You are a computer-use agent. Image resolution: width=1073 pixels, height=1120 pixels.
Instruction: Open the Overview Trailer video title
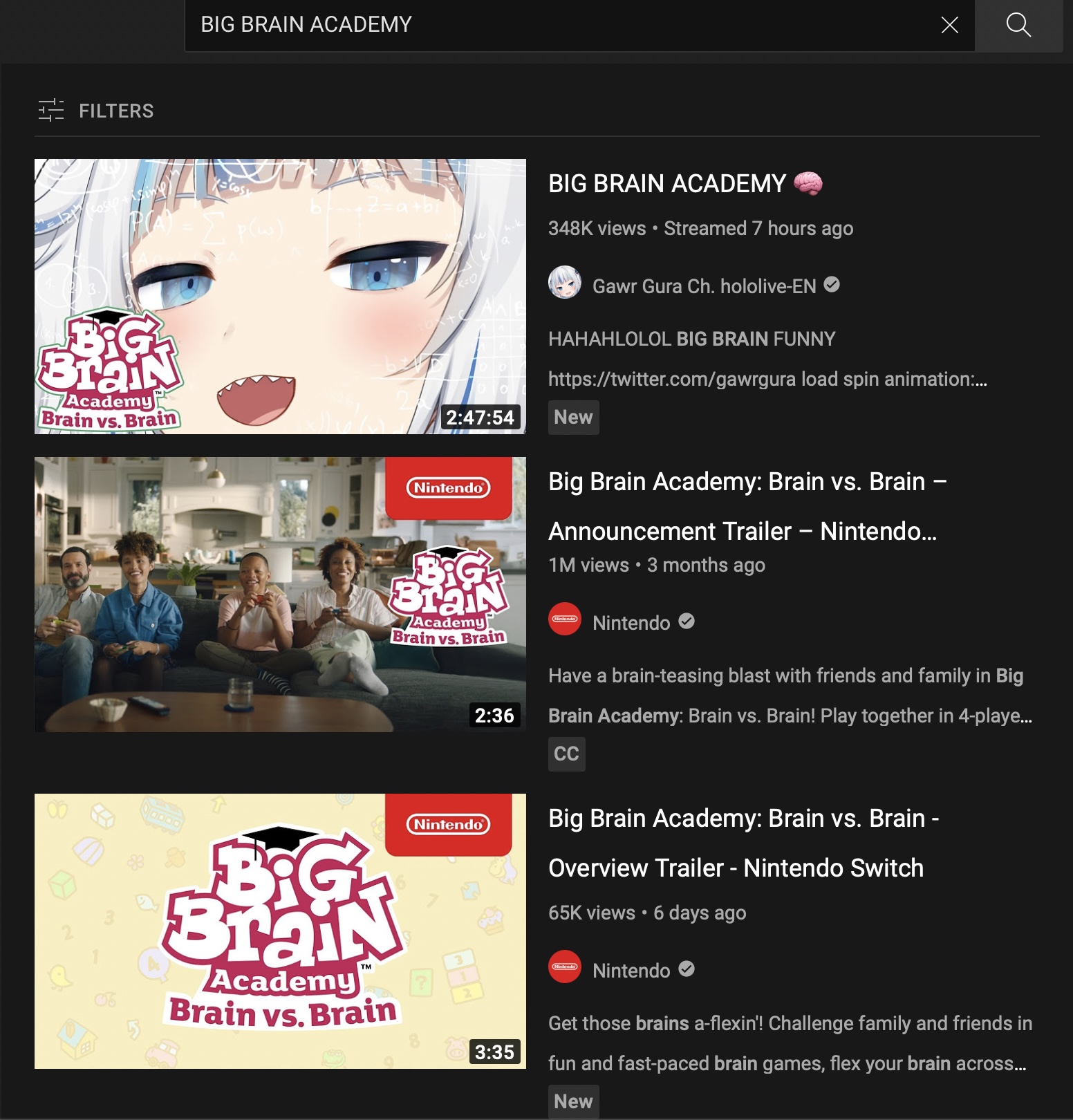pos(743,843)
